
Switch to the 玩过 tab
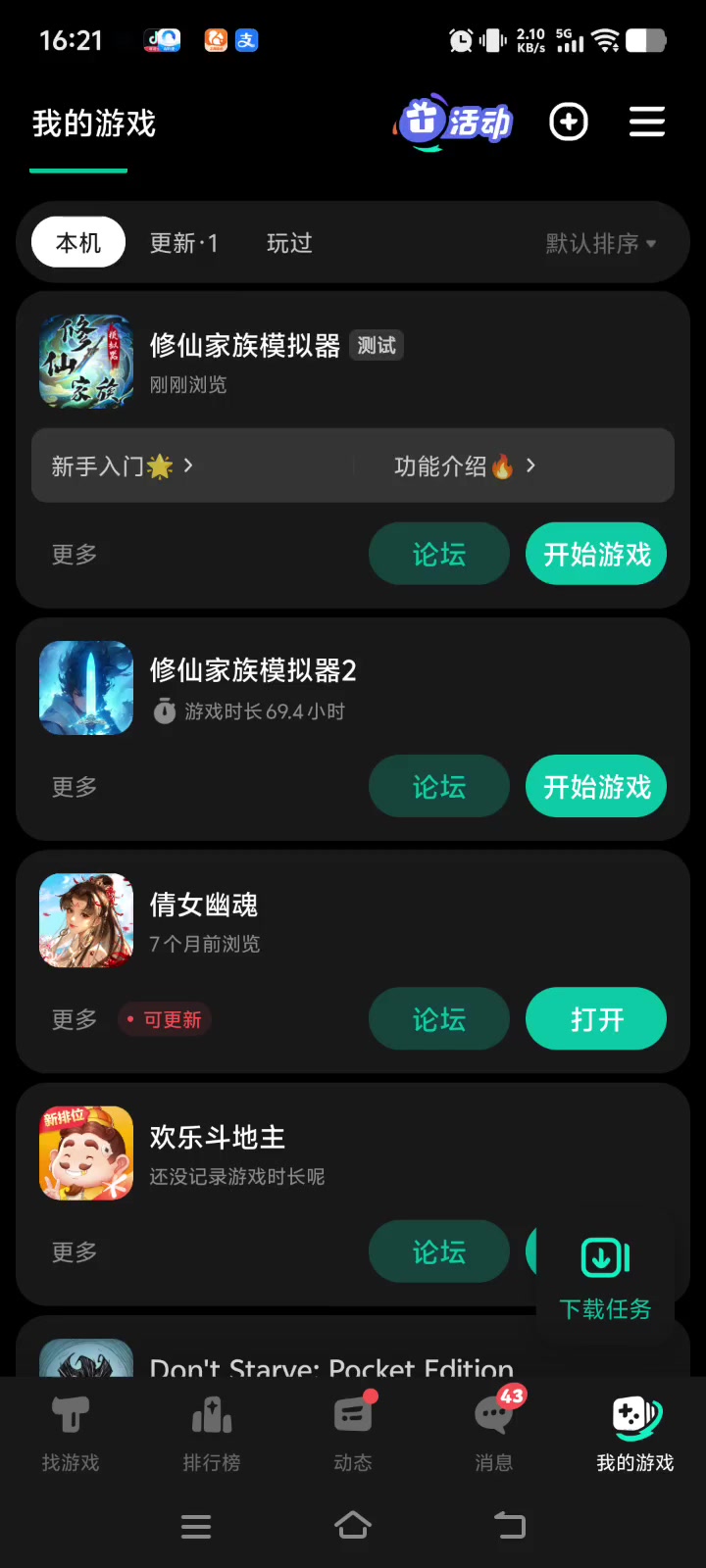click(x=289, y=243)
